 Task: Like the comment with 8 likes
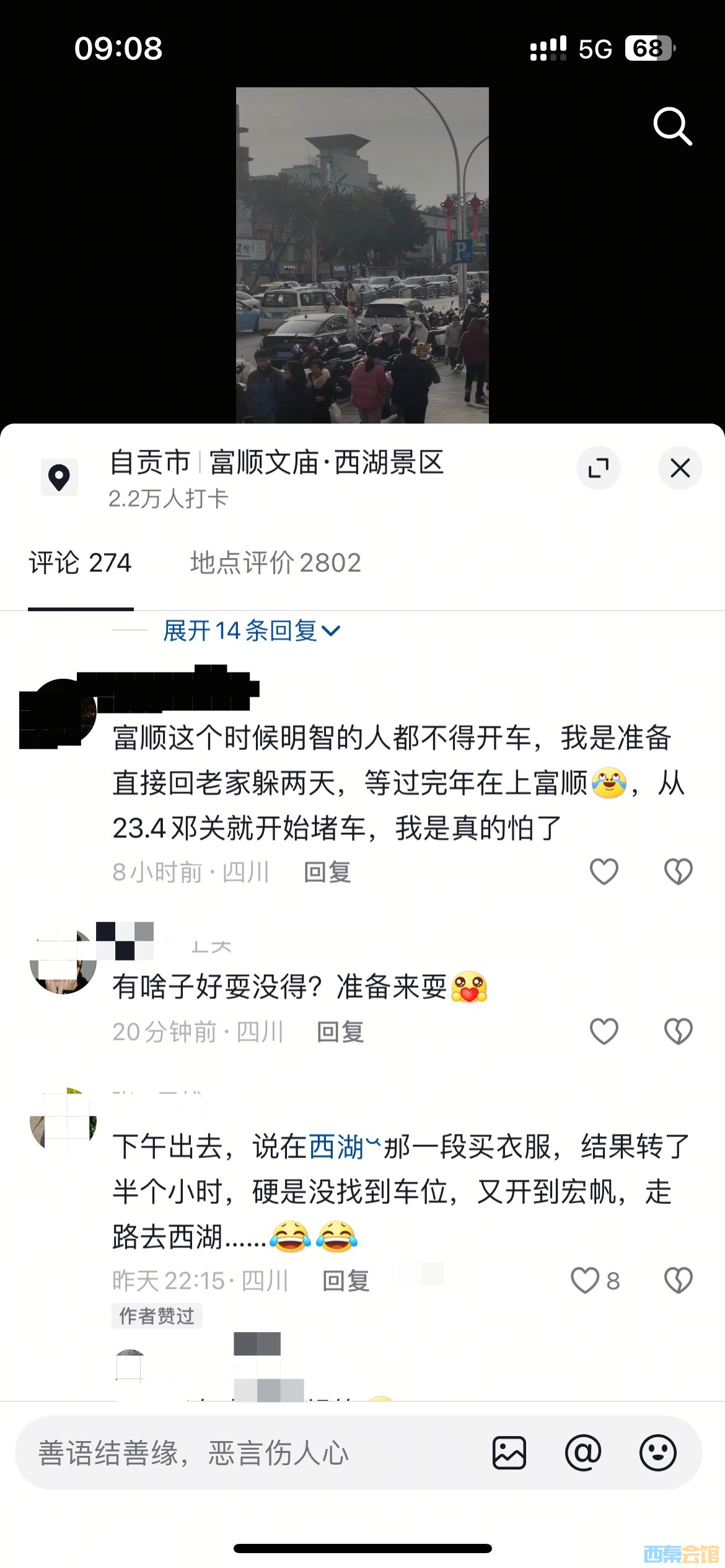point(586,1281)
